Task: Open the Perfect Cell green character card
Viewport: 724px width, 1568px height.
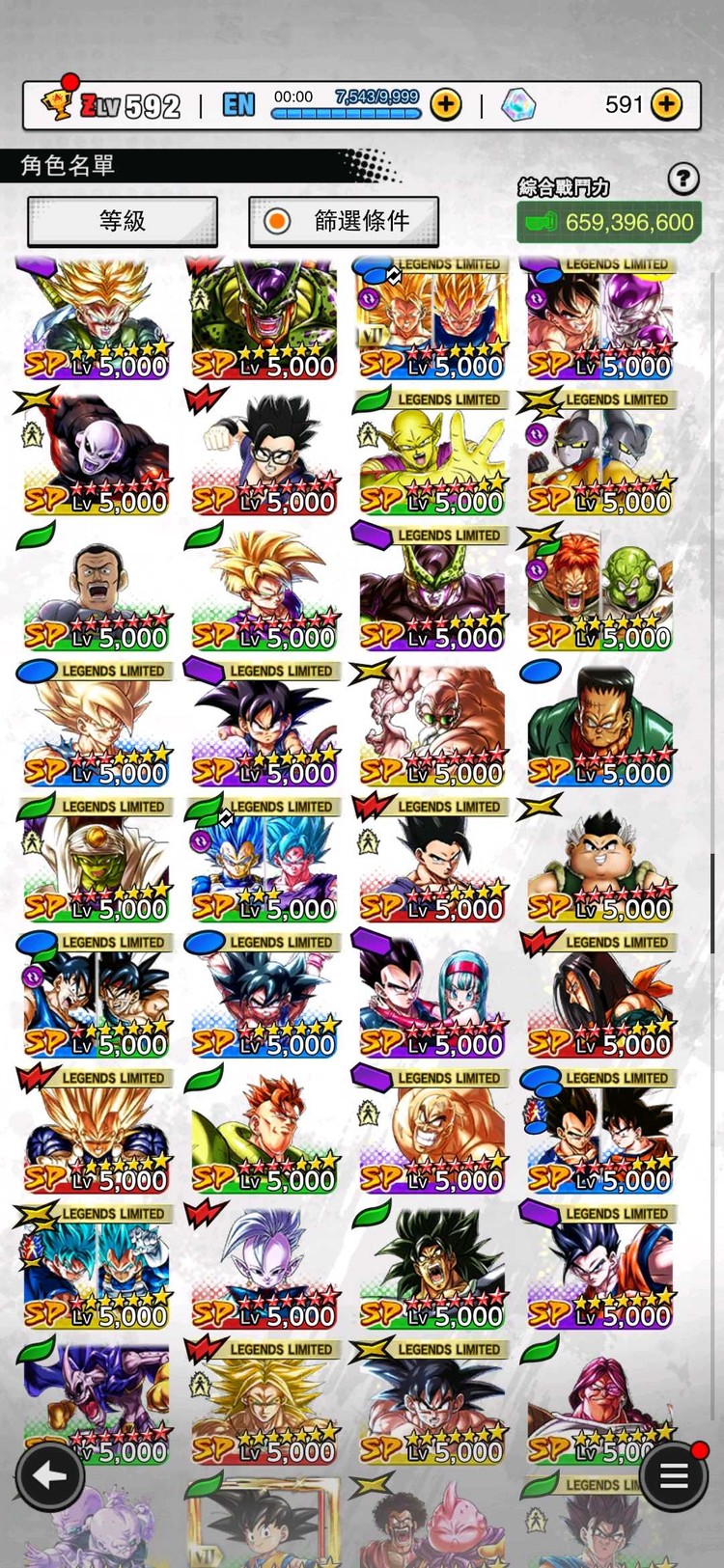Action: point(264,318)
